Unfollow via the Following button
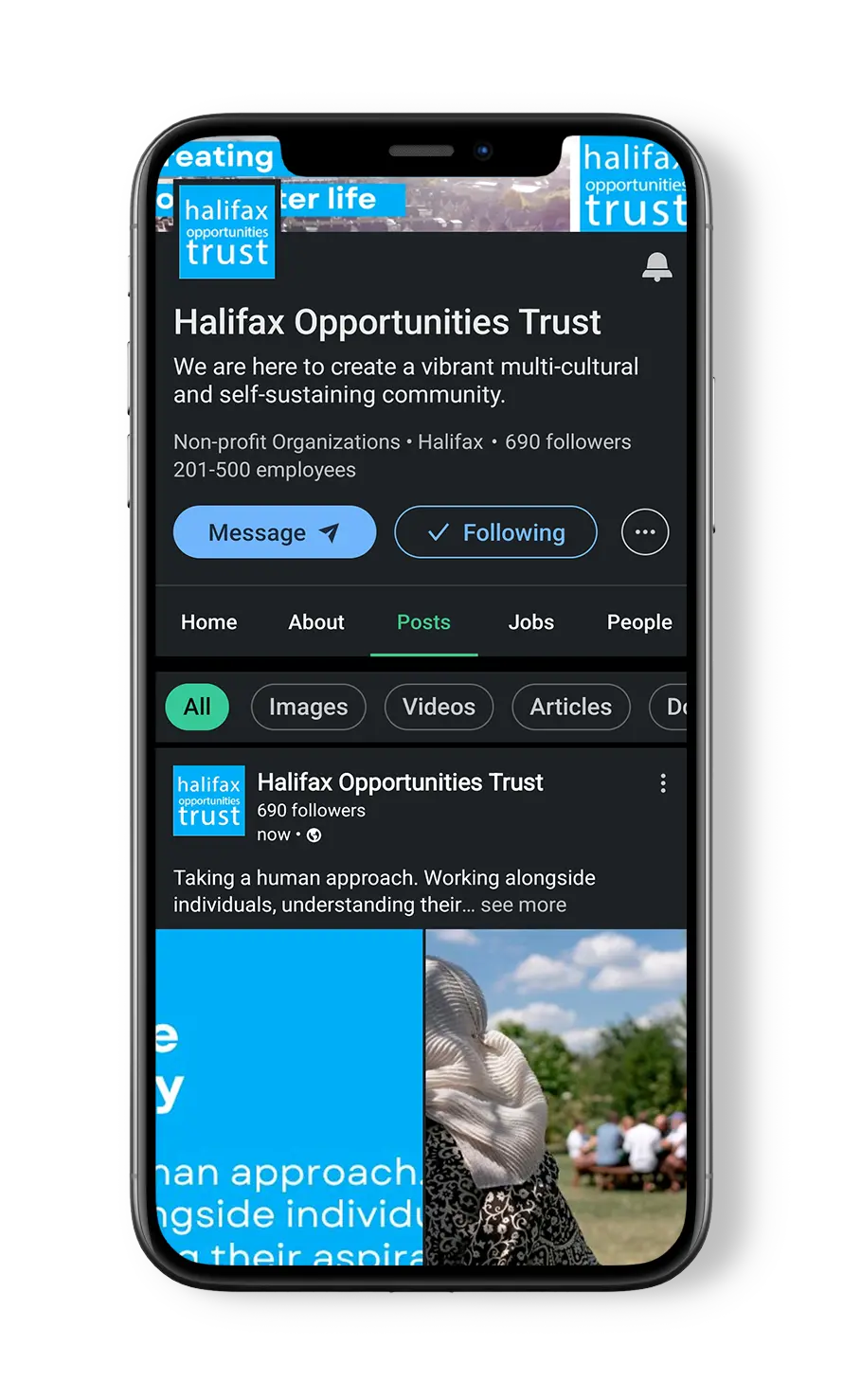The height and width of the screenshot is (1400, 843). (x=495, y=532)
